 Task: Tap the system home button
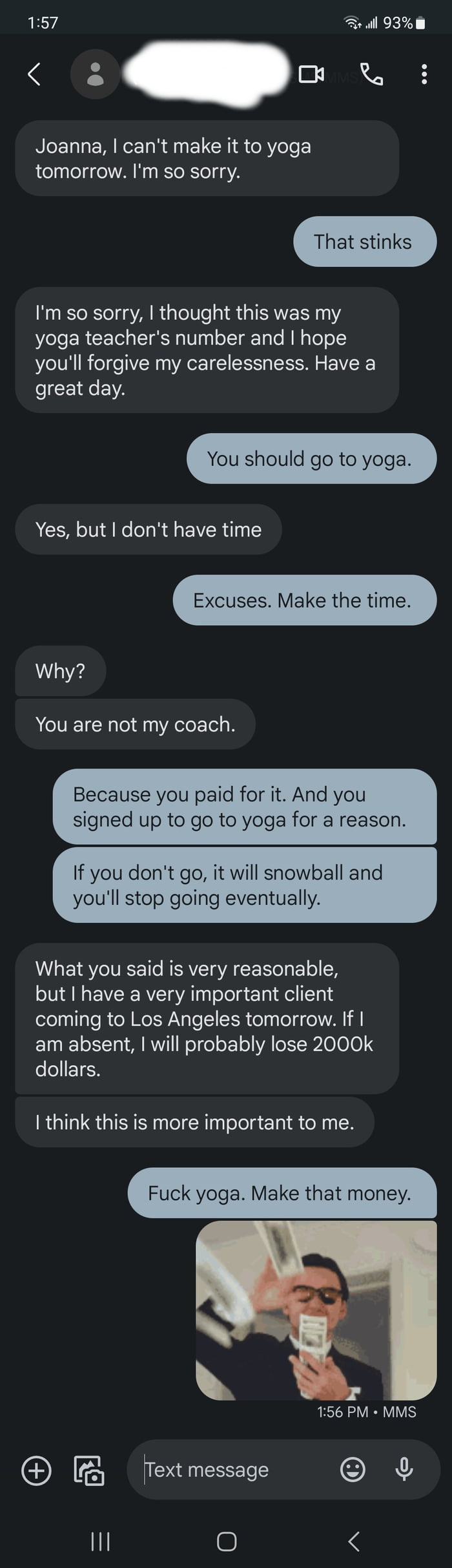point(226,1542)
